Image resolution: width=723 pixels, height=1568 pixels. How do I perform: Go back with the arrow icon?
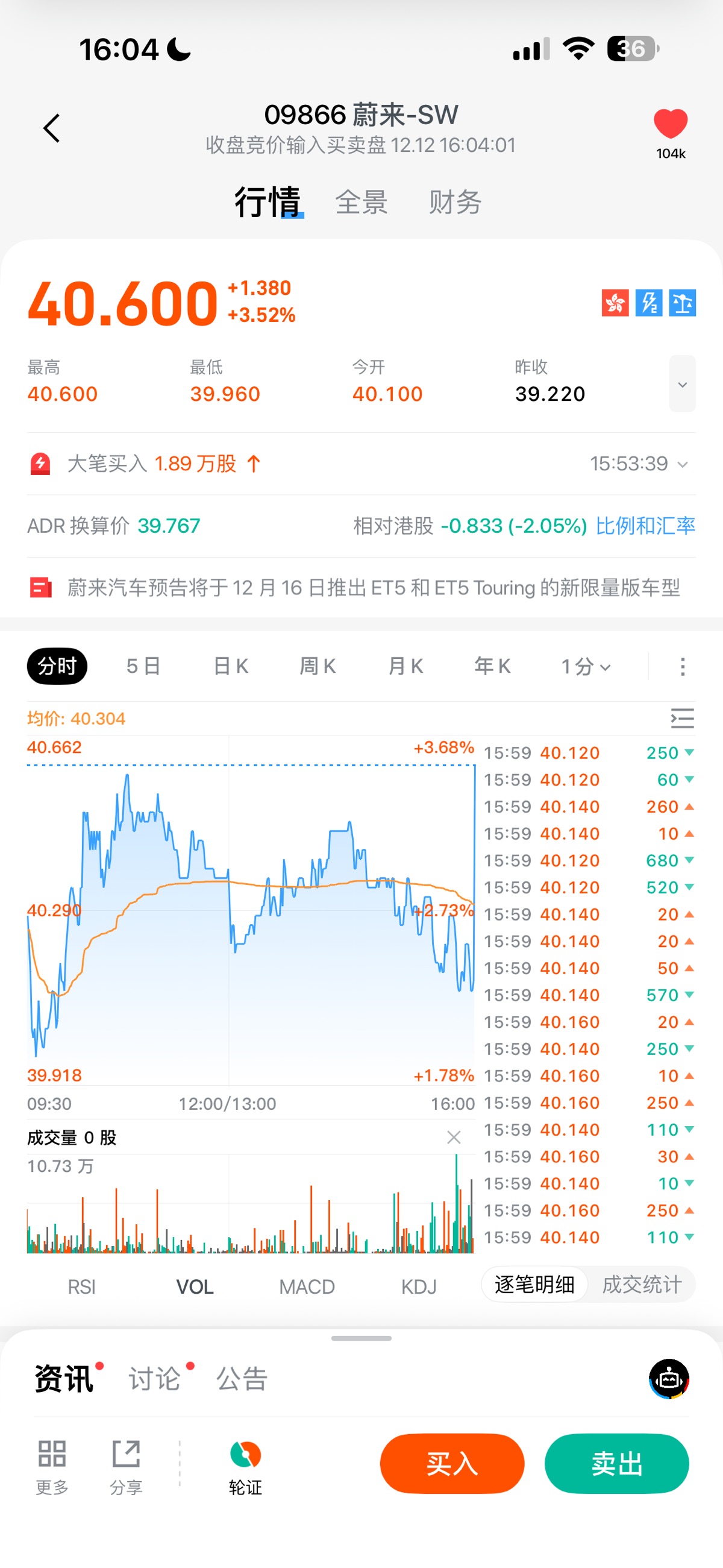pos(52,128)
